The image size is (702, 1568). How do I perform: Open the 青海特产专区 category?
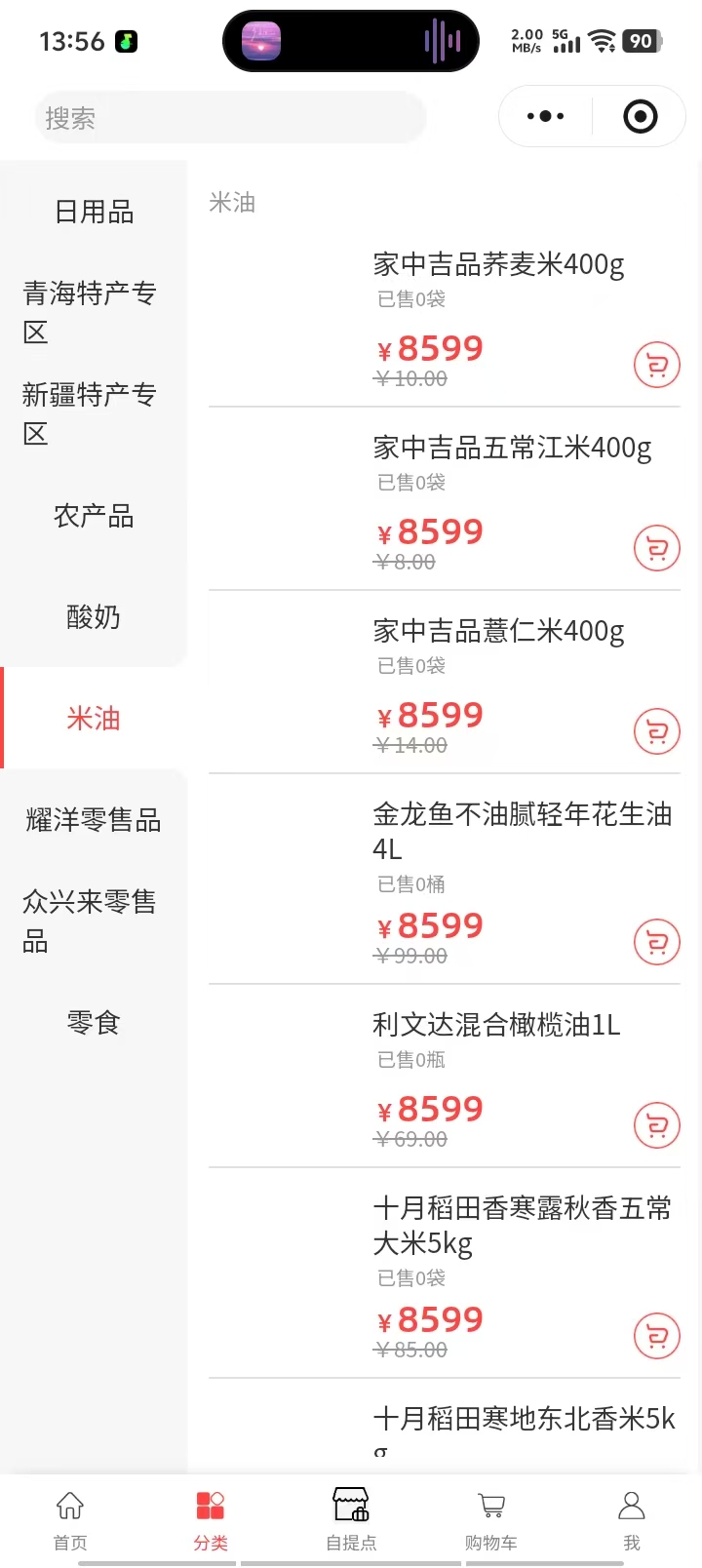coord(90,312)
